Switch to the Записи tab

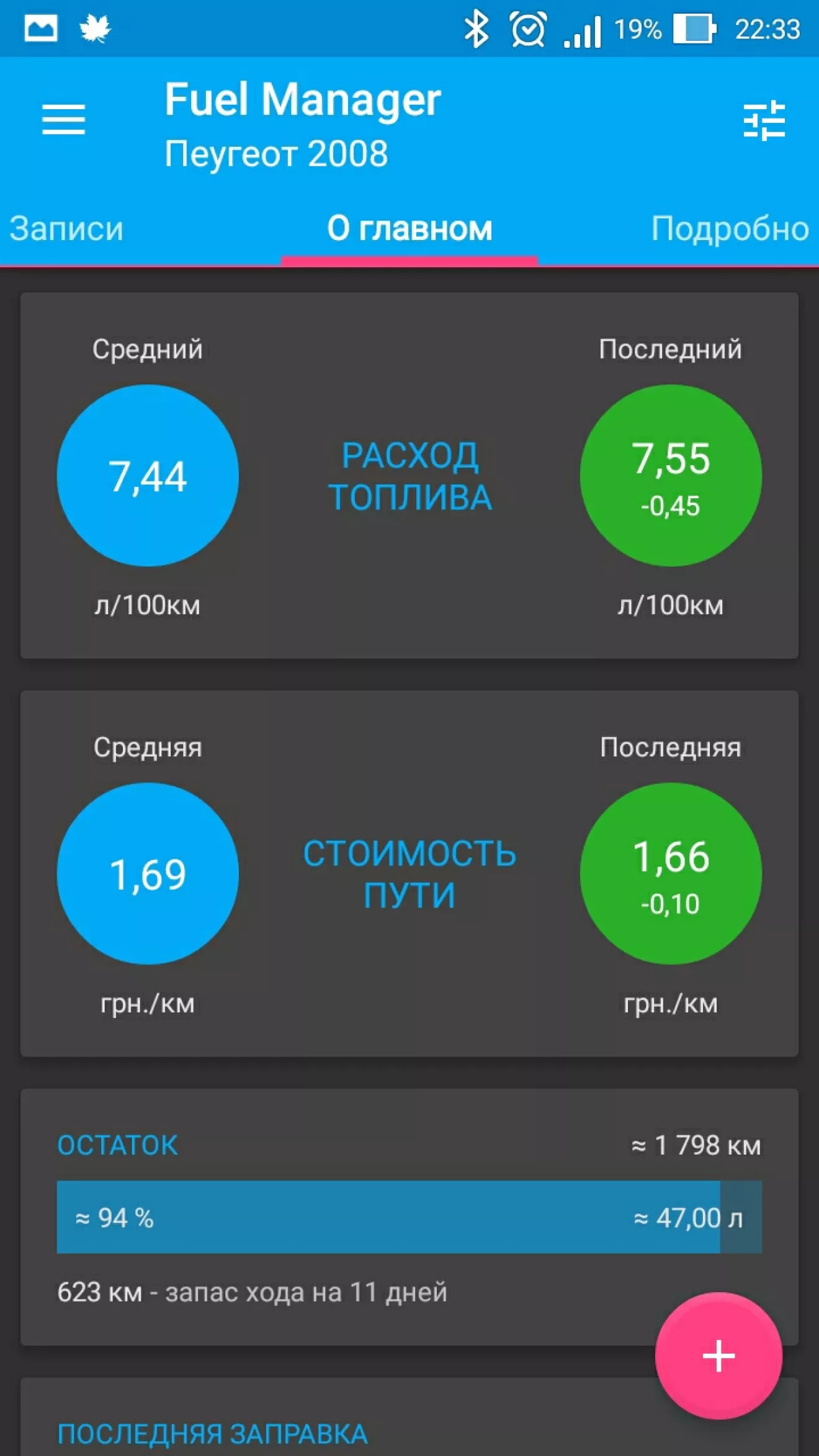[66, 228]
